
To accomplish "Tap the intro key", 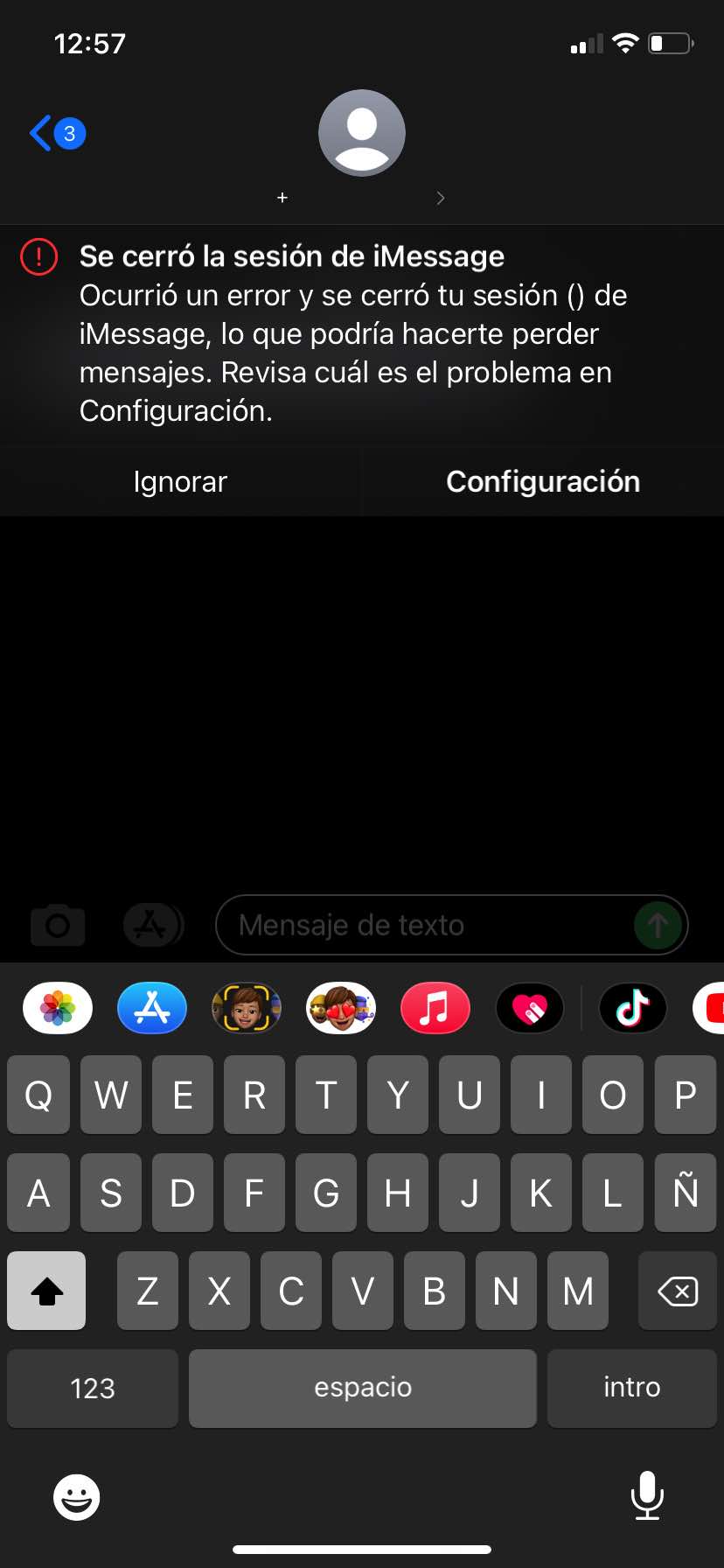I will [631, 1388].
